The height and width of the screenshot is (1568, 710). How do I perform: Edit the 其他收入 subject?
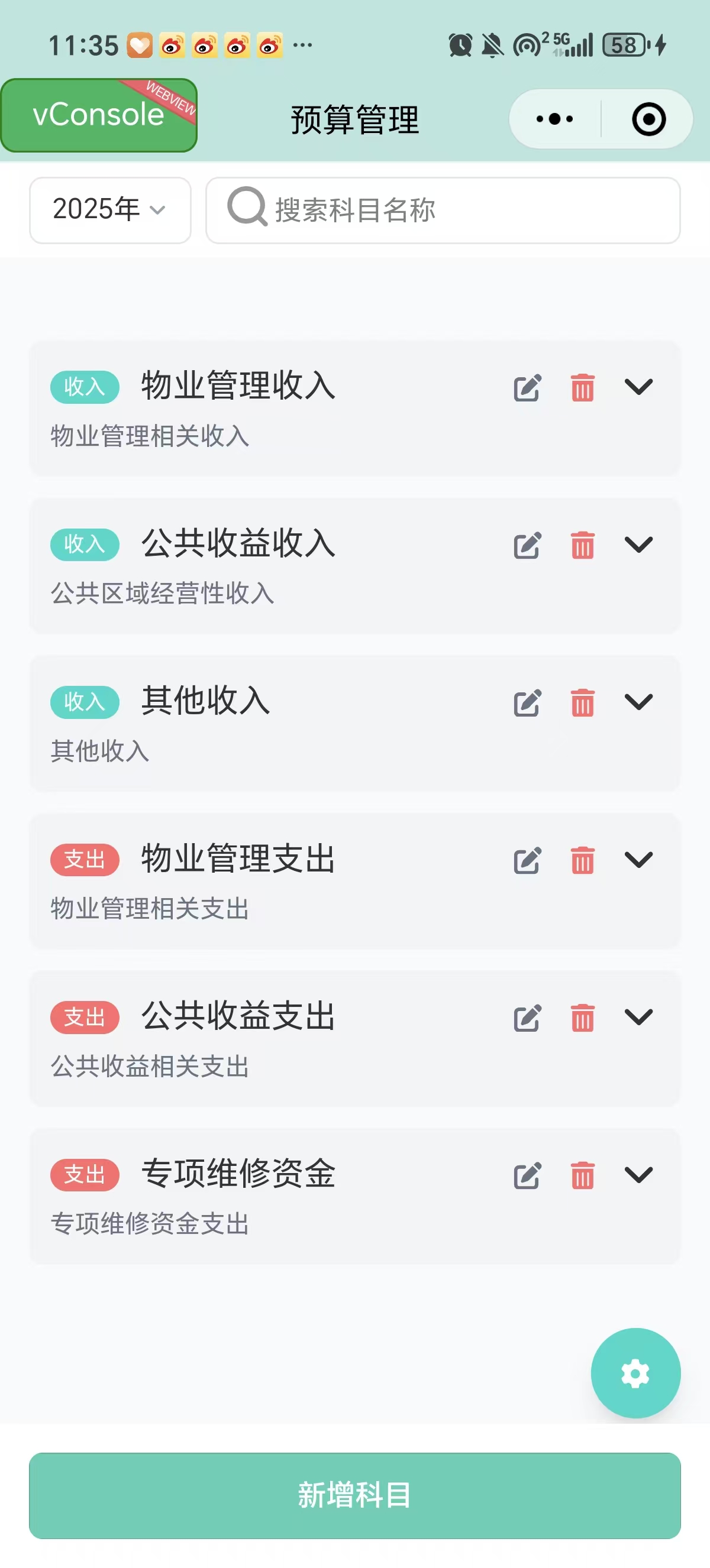[527, 703]
